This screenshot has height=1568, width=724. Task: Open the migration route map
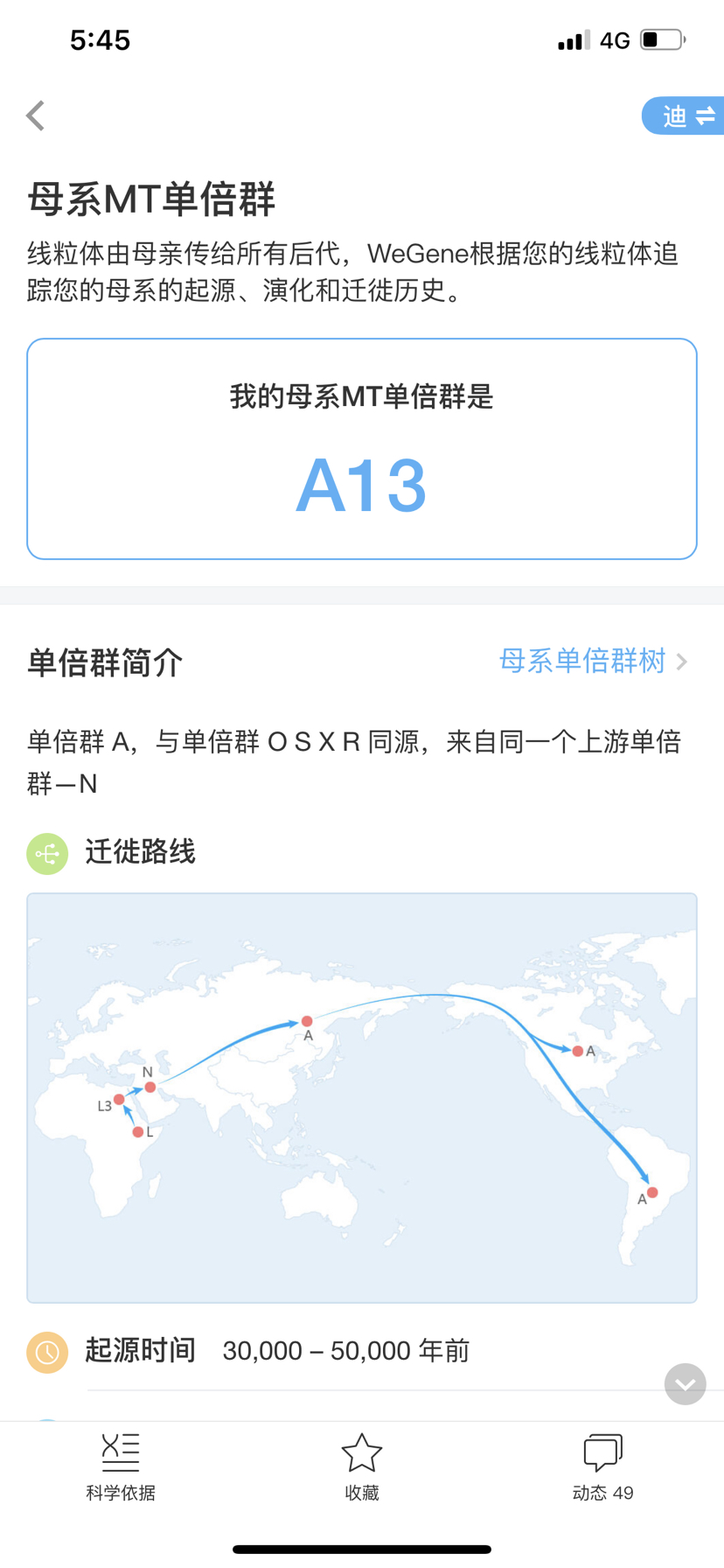tap(362, 1097)
